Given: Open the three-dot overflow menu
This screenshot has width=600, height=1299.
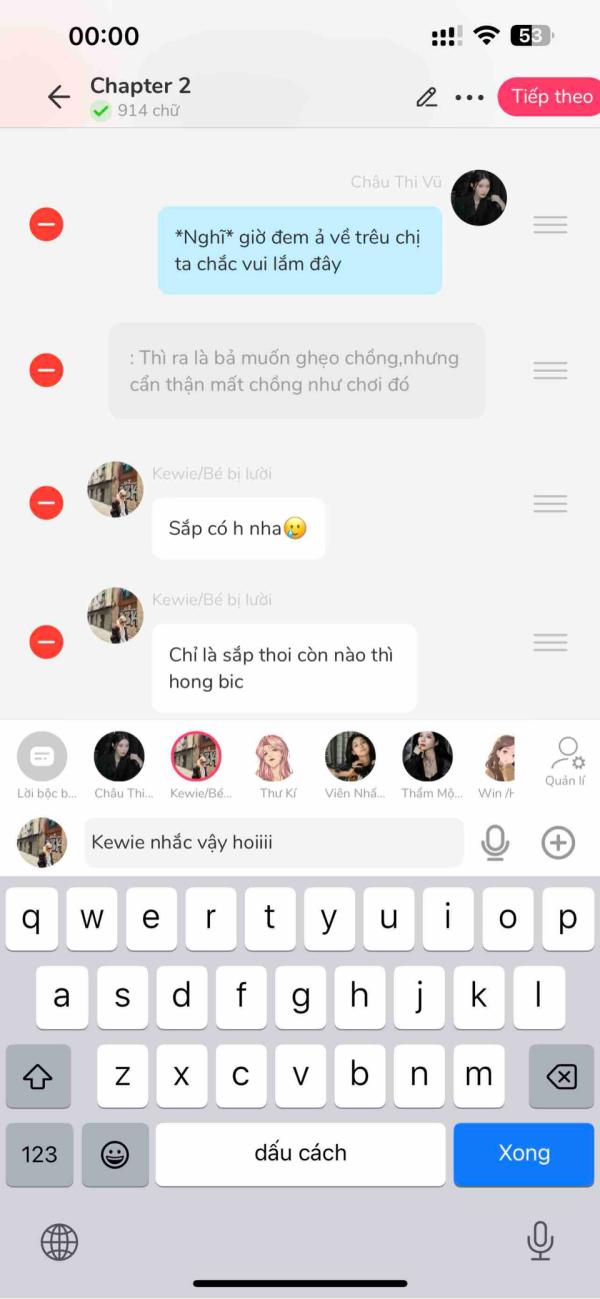Looking at the screenshot, I should pyautogui.click(x=469, y=97).
